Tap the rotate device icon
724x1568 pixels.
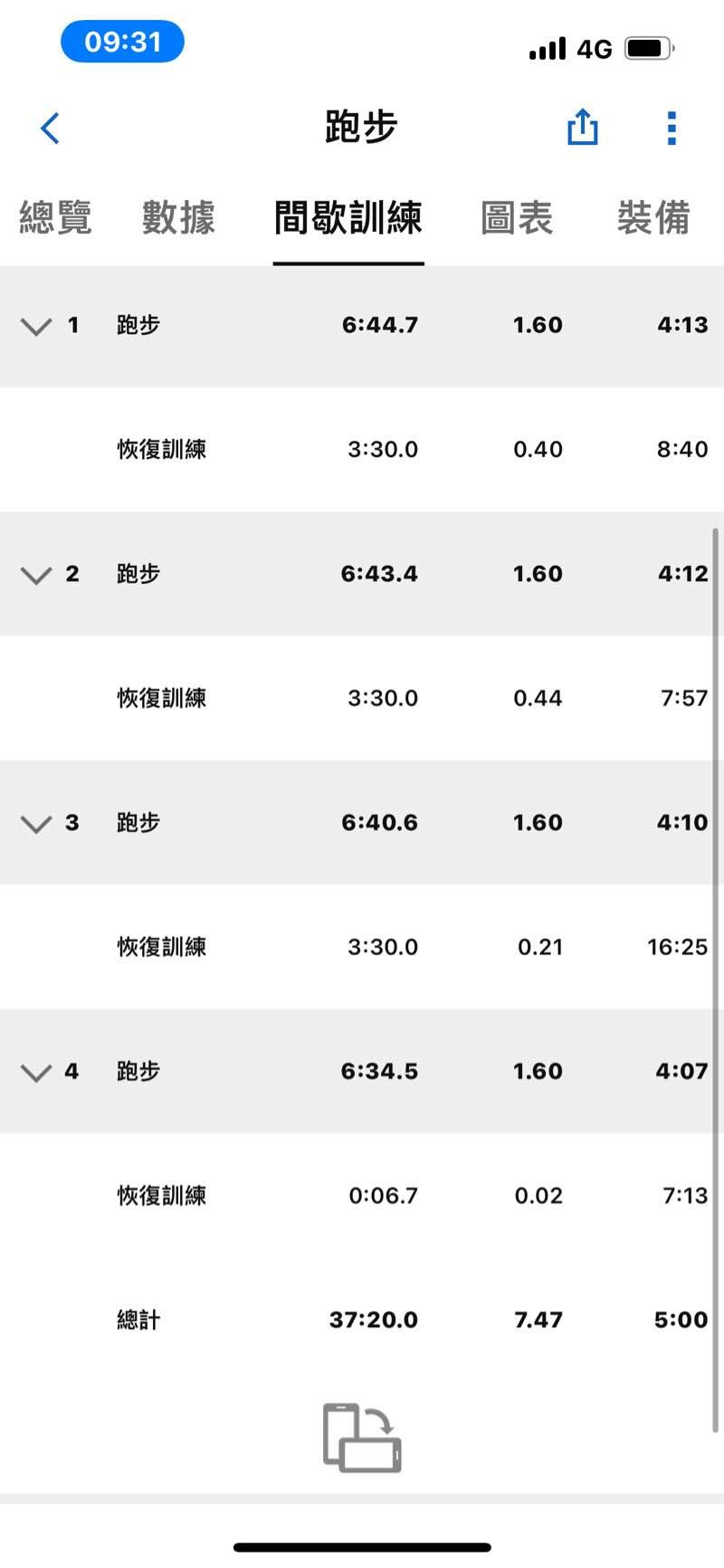[x=362, y=1438]
